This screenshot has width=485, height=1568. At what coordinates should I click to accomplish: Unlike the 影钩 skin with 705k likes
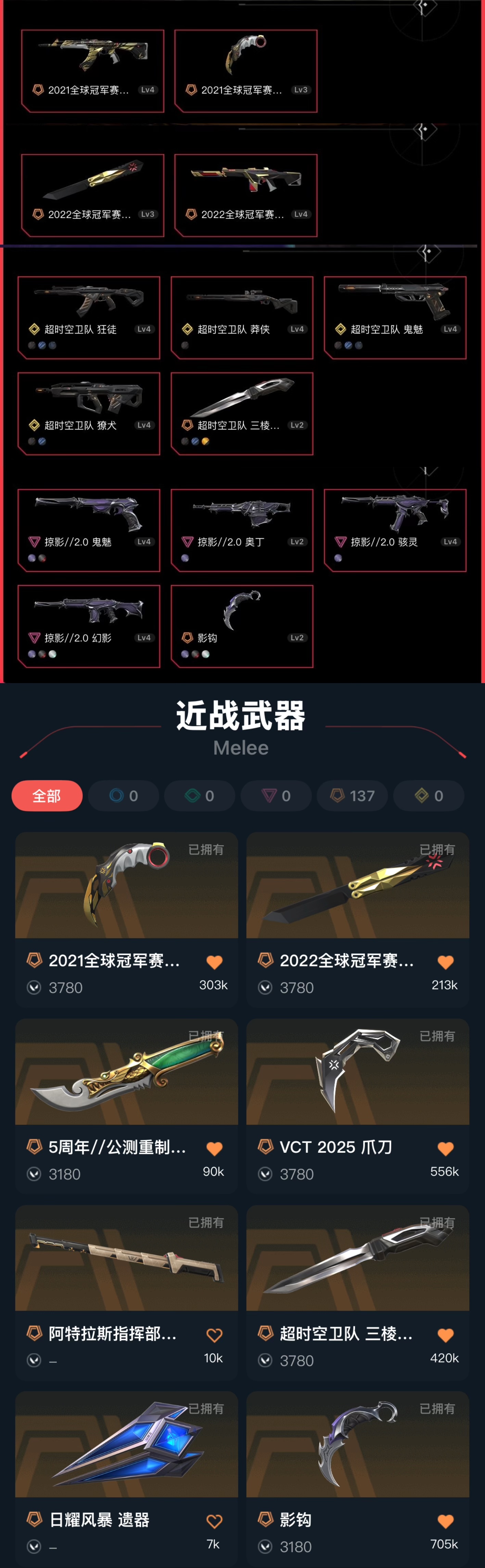click(446, 1521)
